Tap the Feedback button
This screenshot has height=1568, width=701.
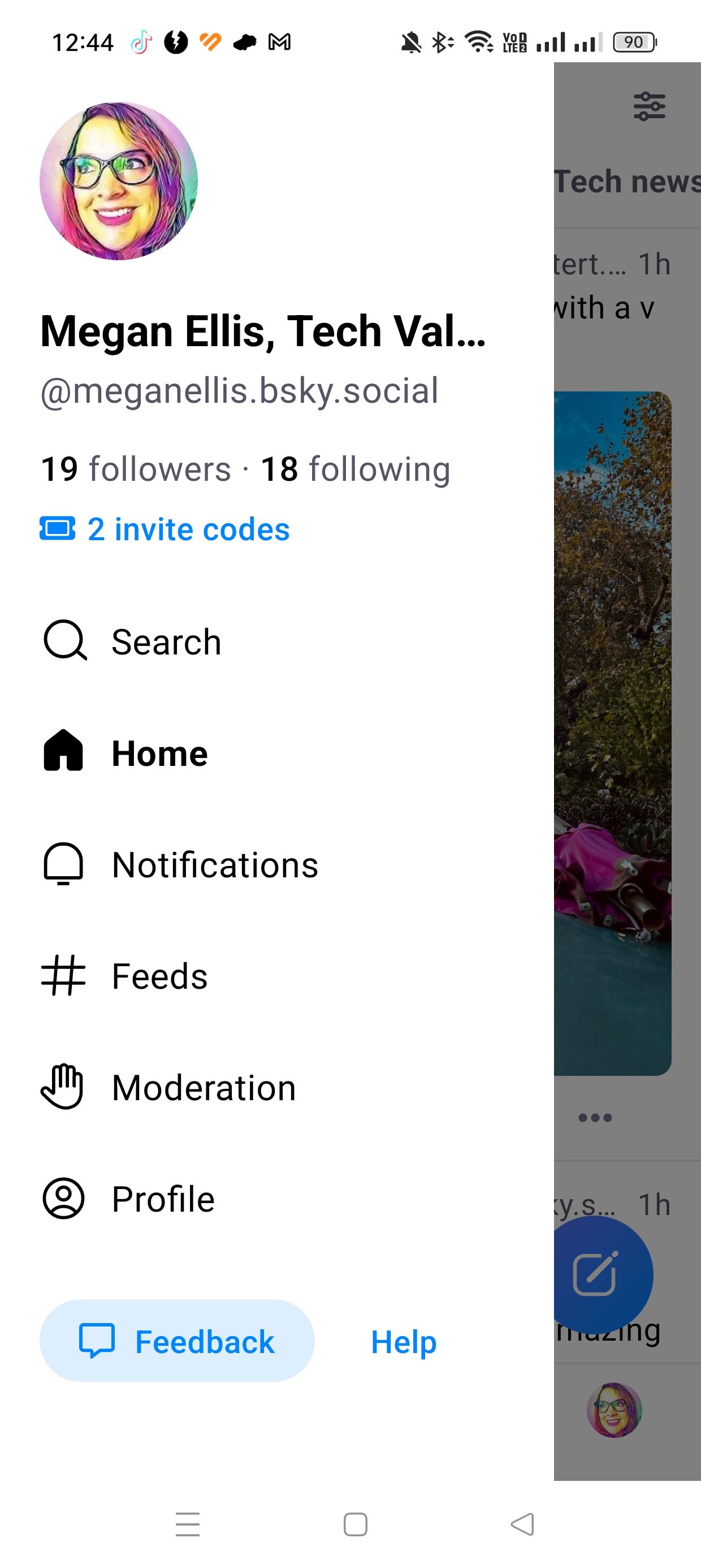[x=176, y=1341]
